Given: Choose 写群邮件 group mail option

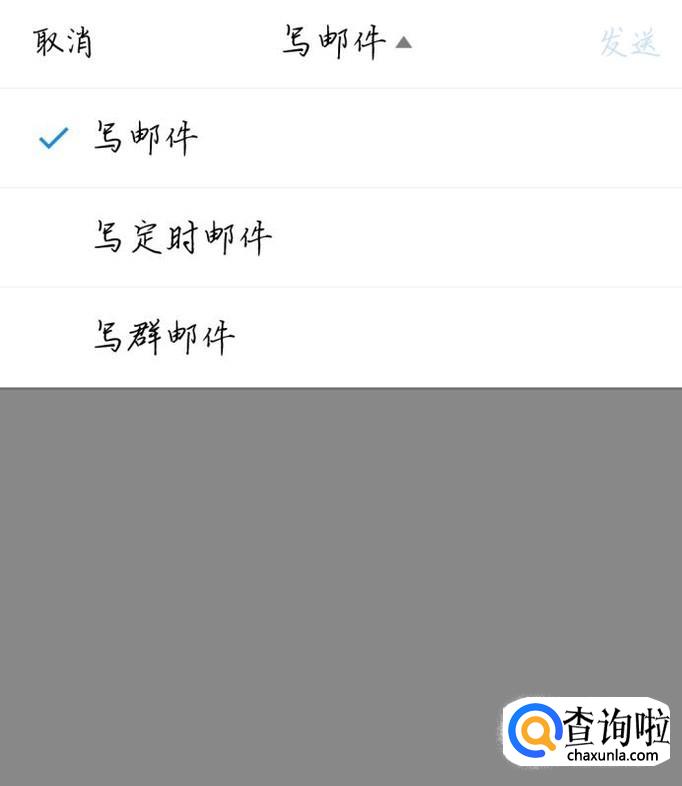Looking at the screenshot, I should coord(165,337).
